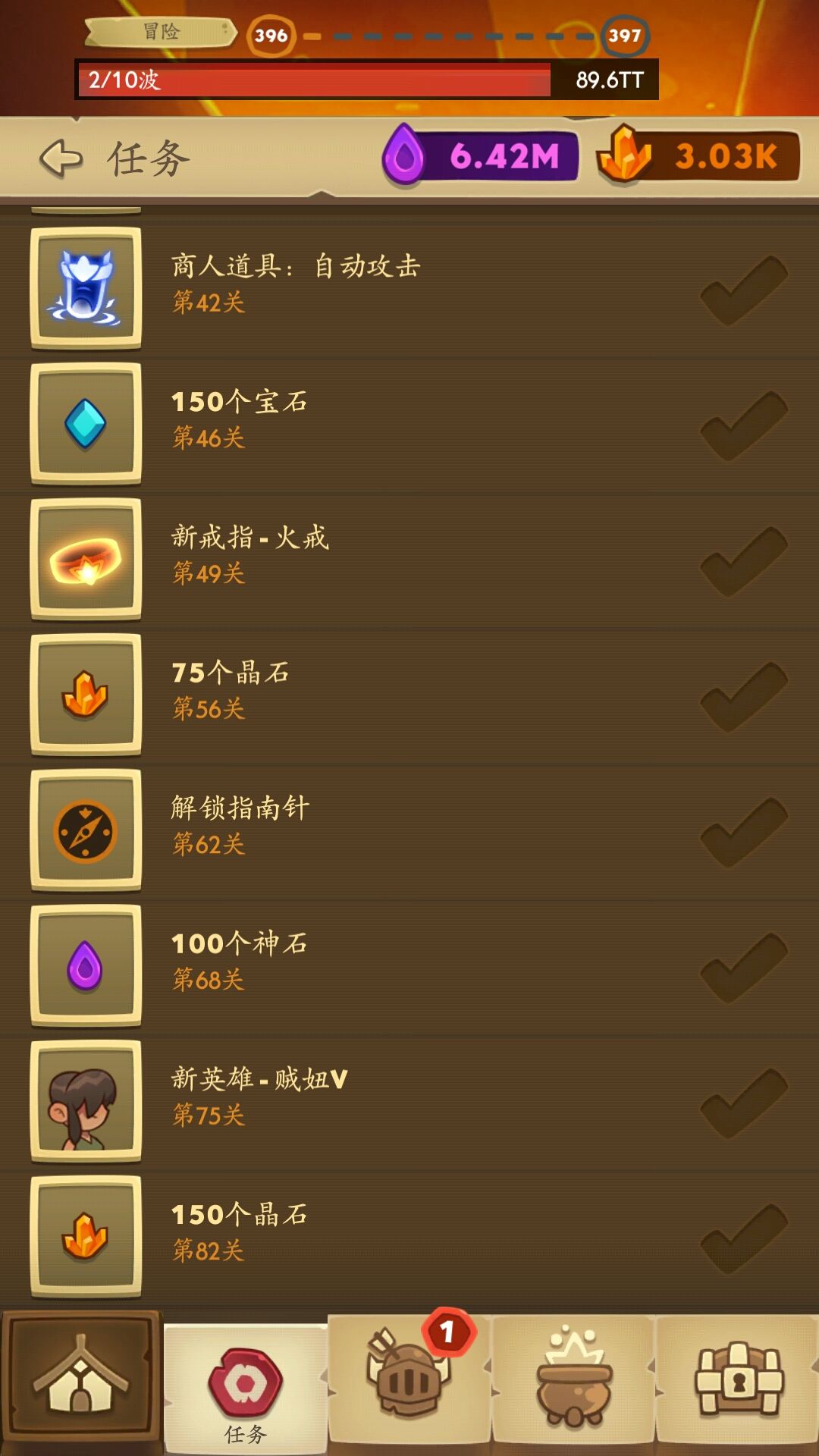Open the gem count 3.03K display
819x1456 pixels.
[x=698, y=155]
